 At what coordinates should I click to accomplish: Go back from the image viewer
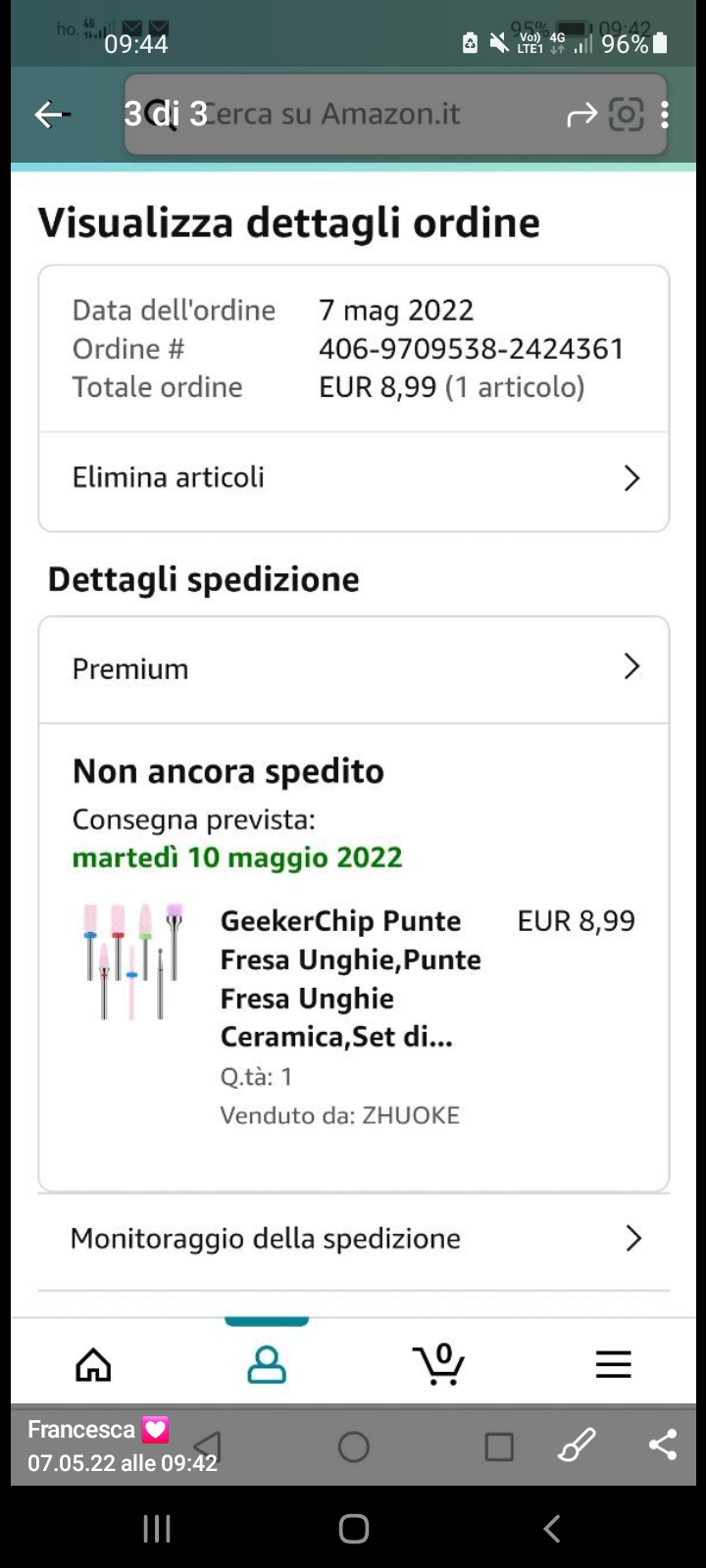(51, 115)
